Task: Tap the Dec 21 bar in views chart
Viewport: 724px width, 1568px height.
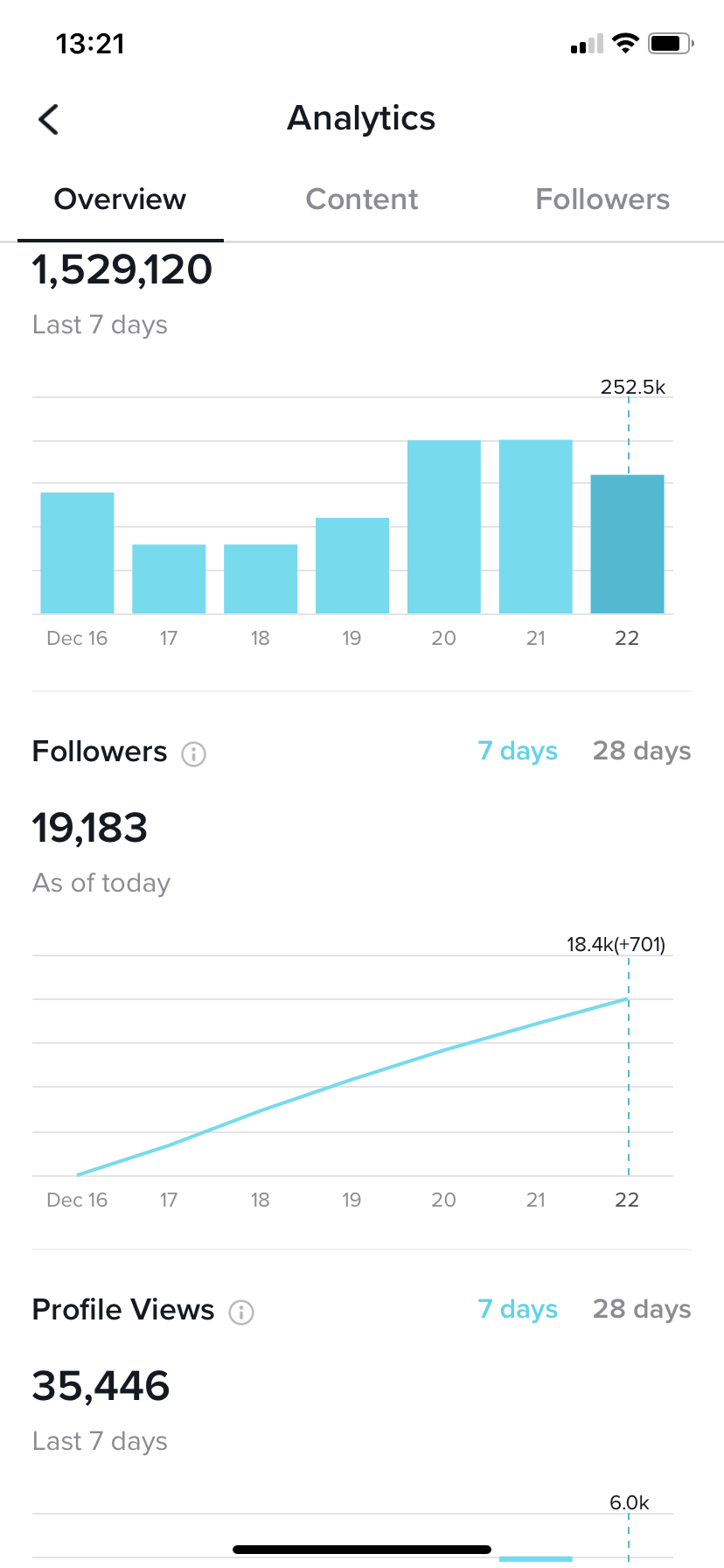Action: [x=536, y=527]
